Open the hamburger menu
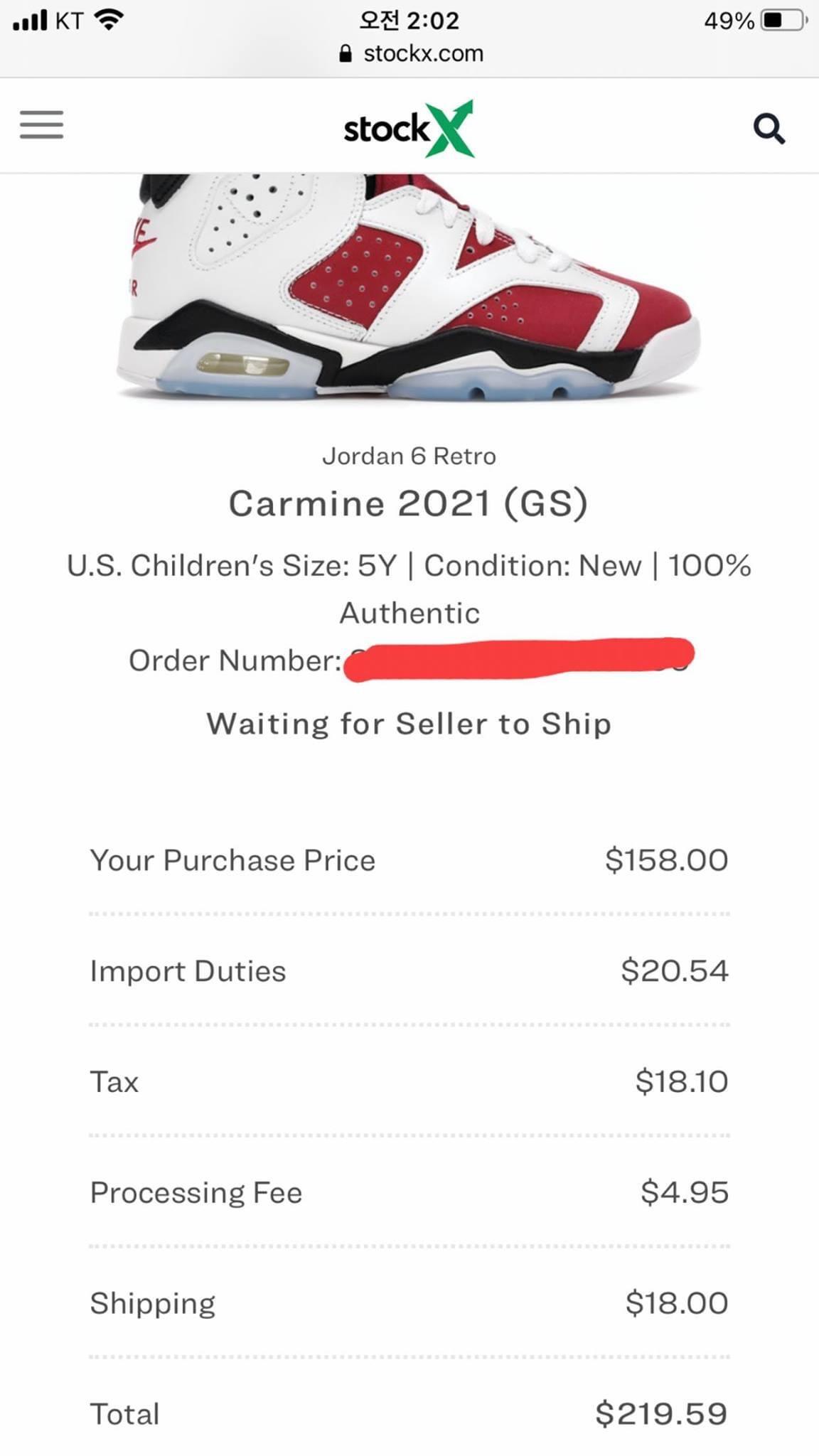Image resolution: width=819 pixels, height=1456 pixels. click(x=41, y=125)
